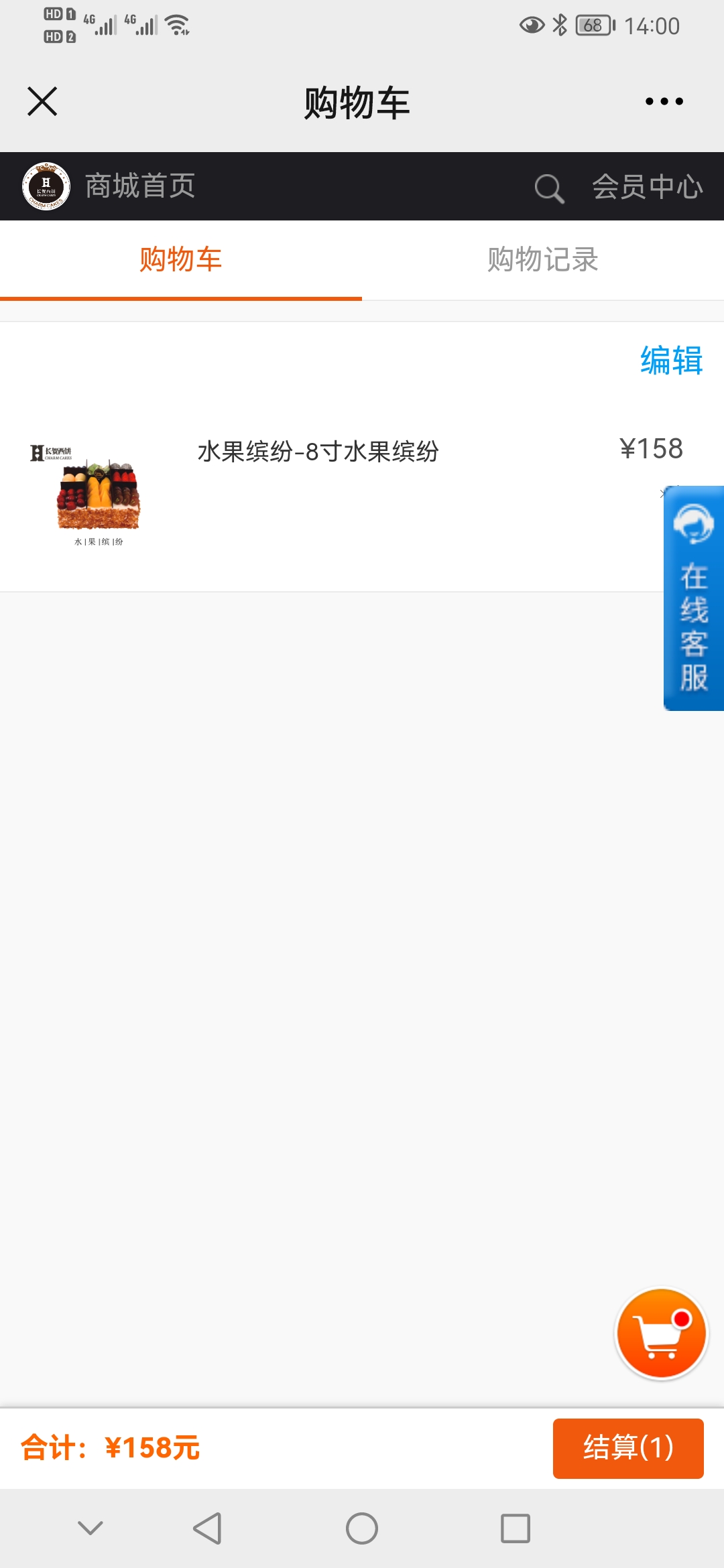
Task: Open 在线客服 online customer service
Action: (694, 598)
